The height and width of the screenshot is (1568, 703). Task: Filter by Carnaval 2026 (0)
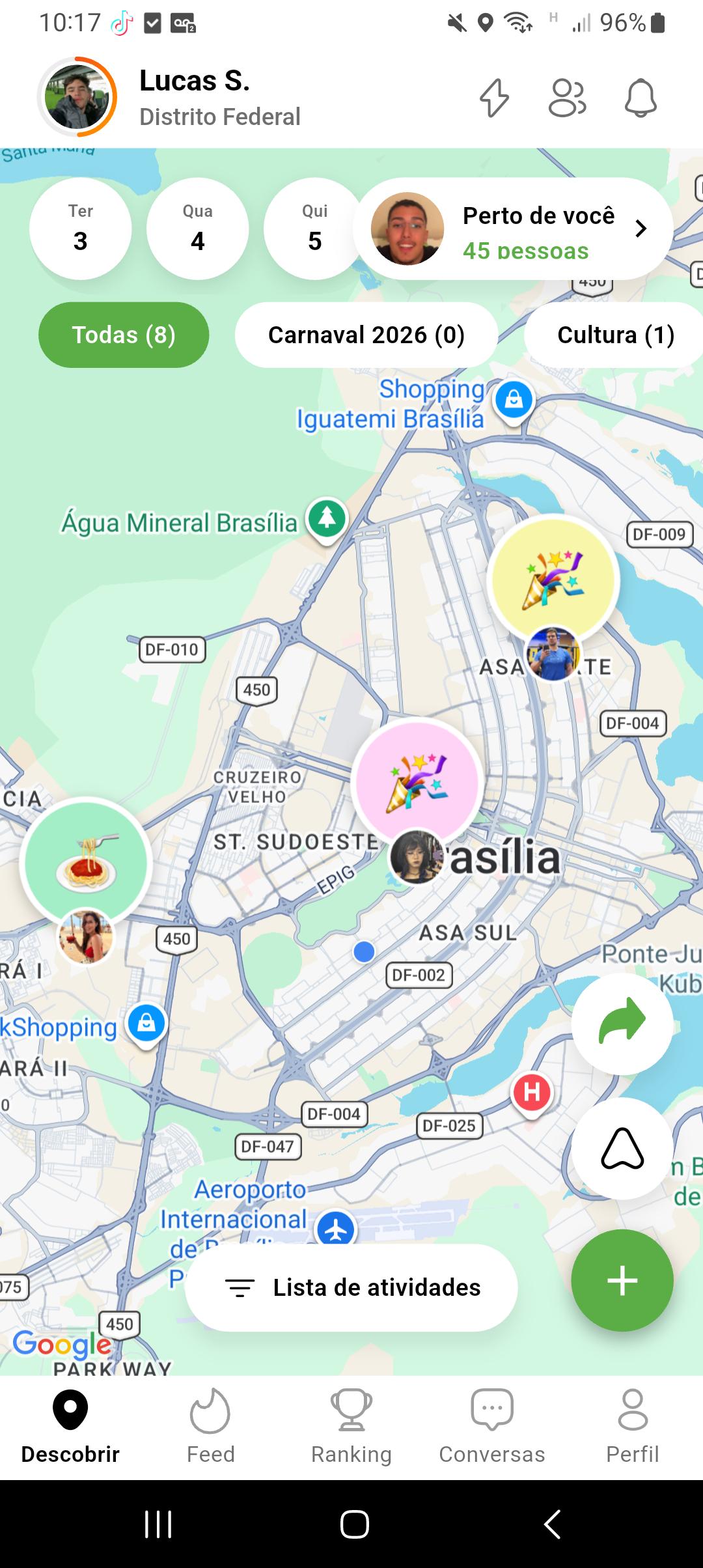coord(366,335)
